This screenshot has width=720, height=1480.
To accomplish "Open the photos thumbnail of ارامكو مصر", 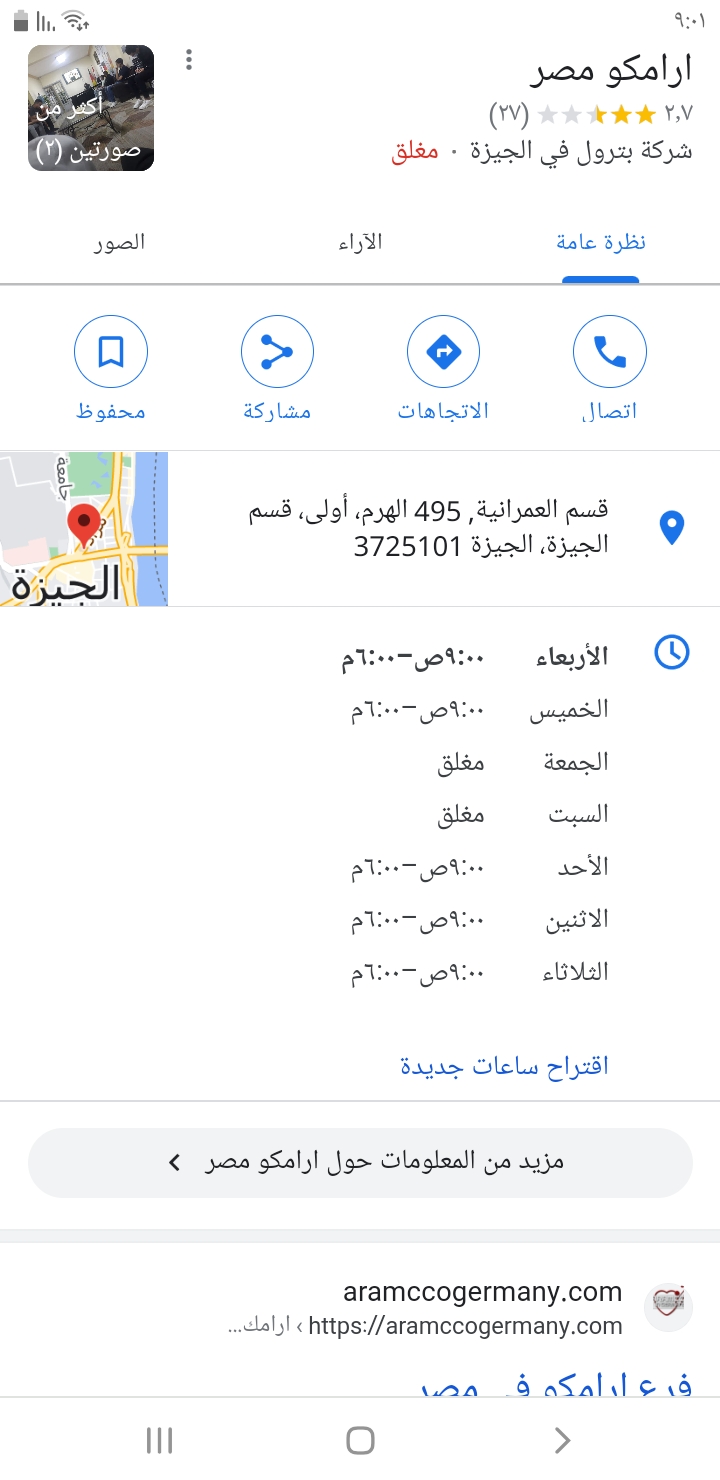I will [x=91, y=108].
